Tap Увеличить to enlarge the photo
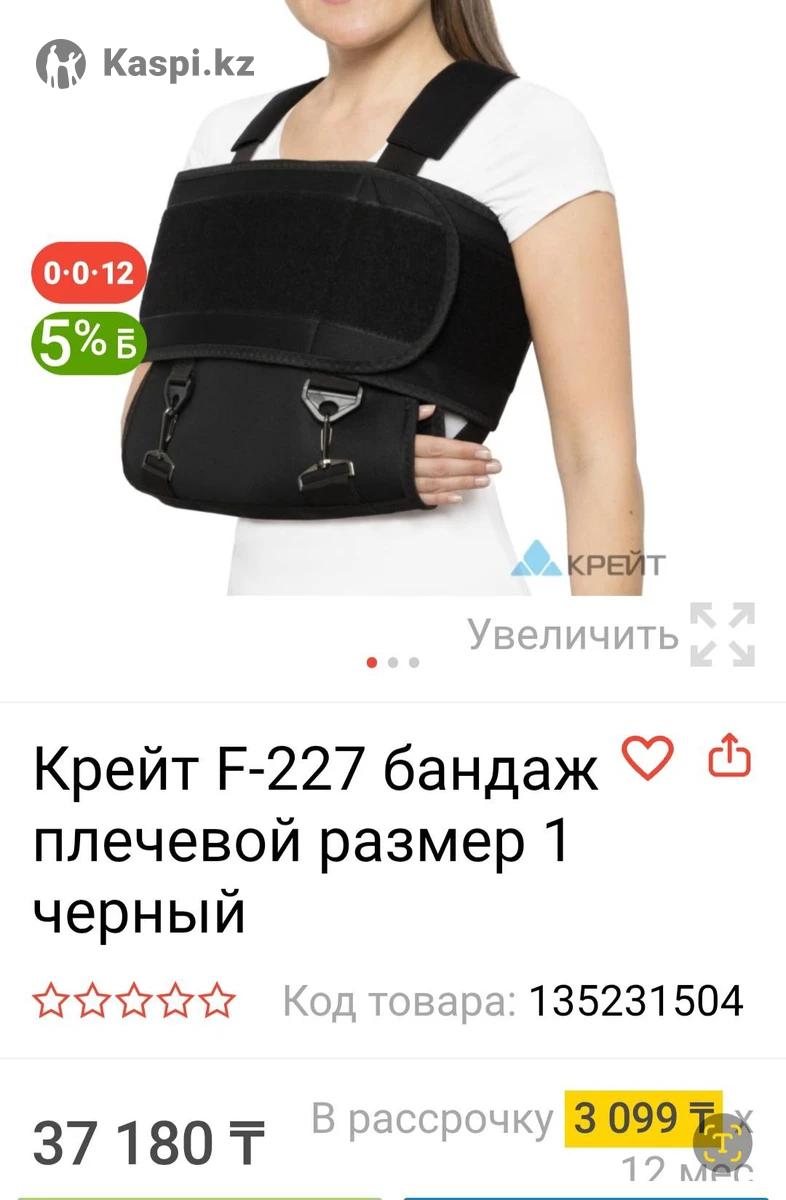The width and height of the screenshot is (786, 1200). coord(610,634)
